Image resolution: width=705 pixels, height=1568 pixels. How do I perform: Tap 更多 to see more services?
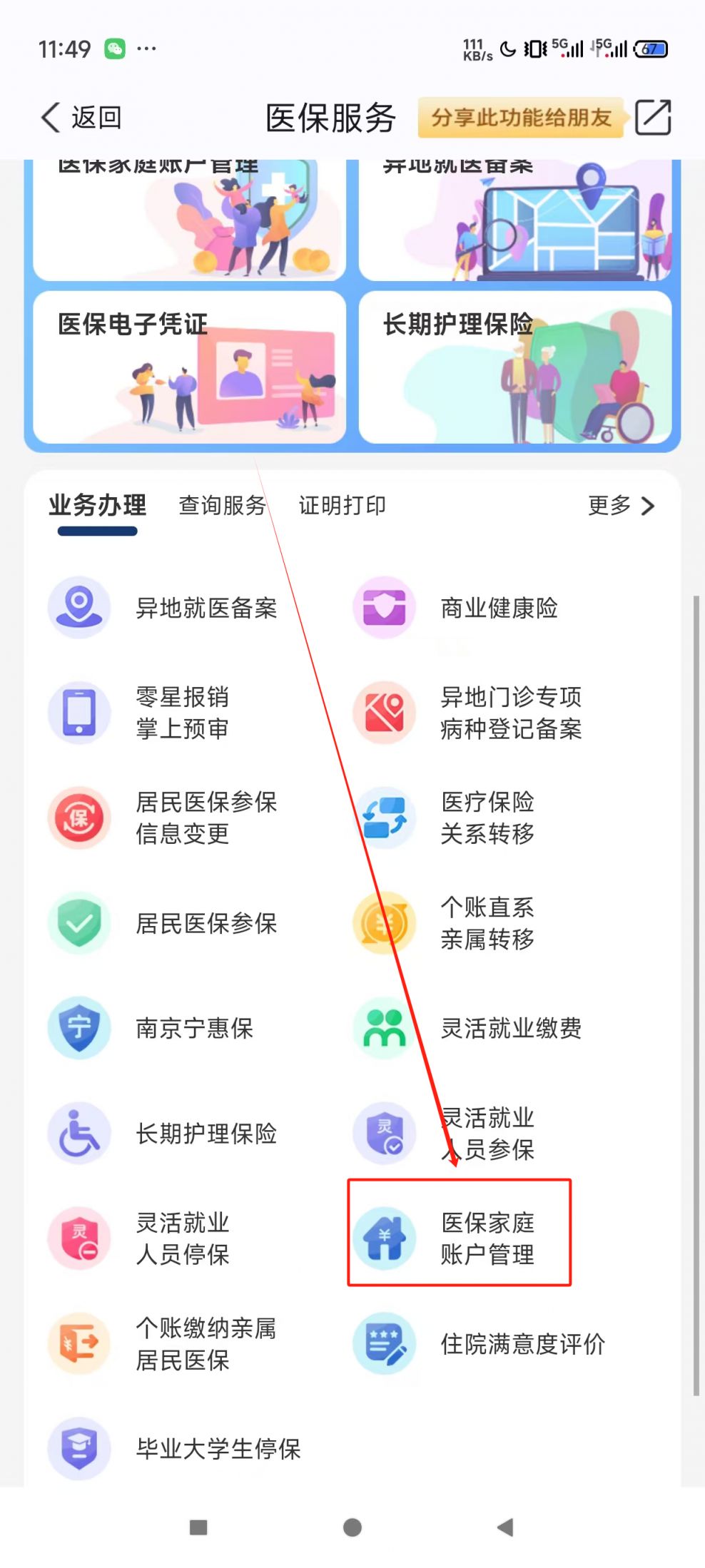[620, 506]
